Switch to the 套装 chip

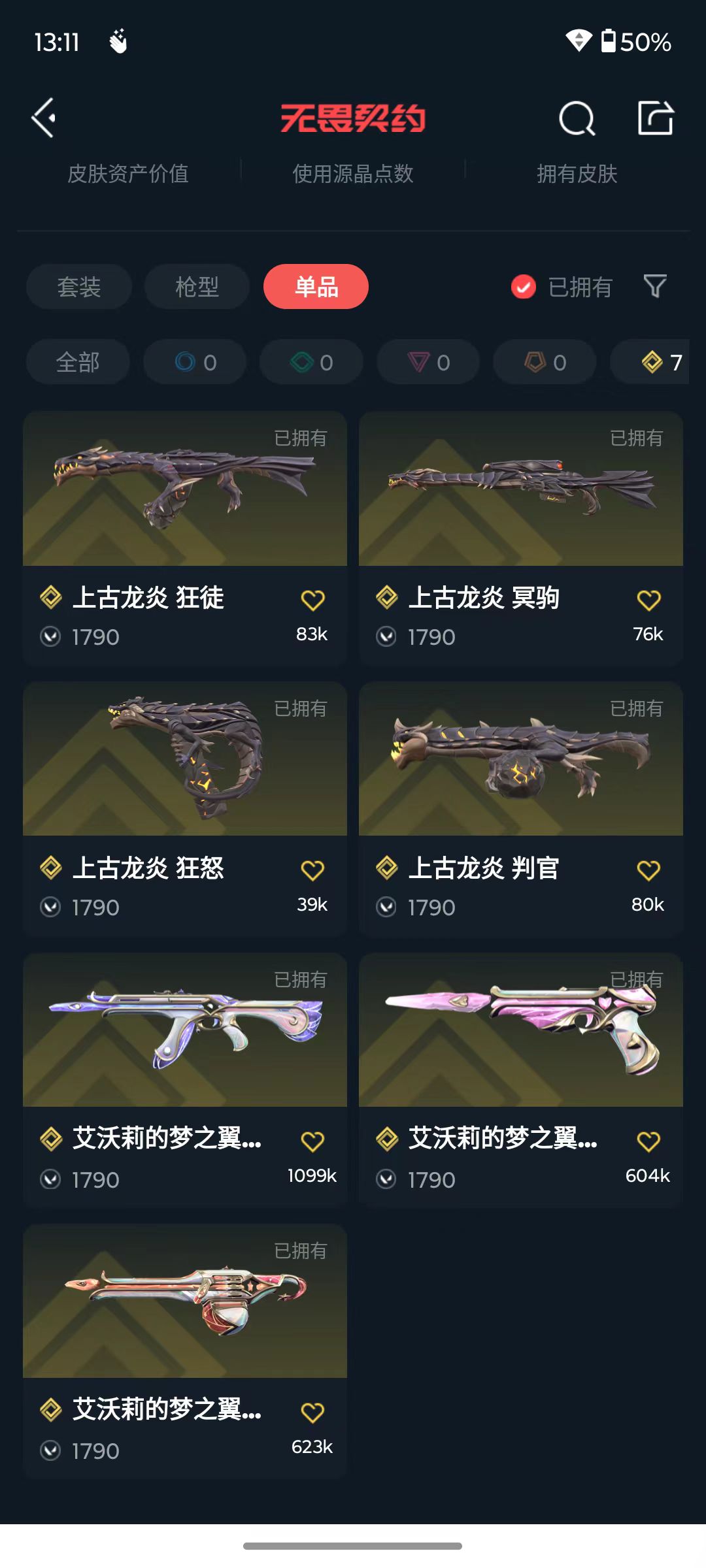79,287
